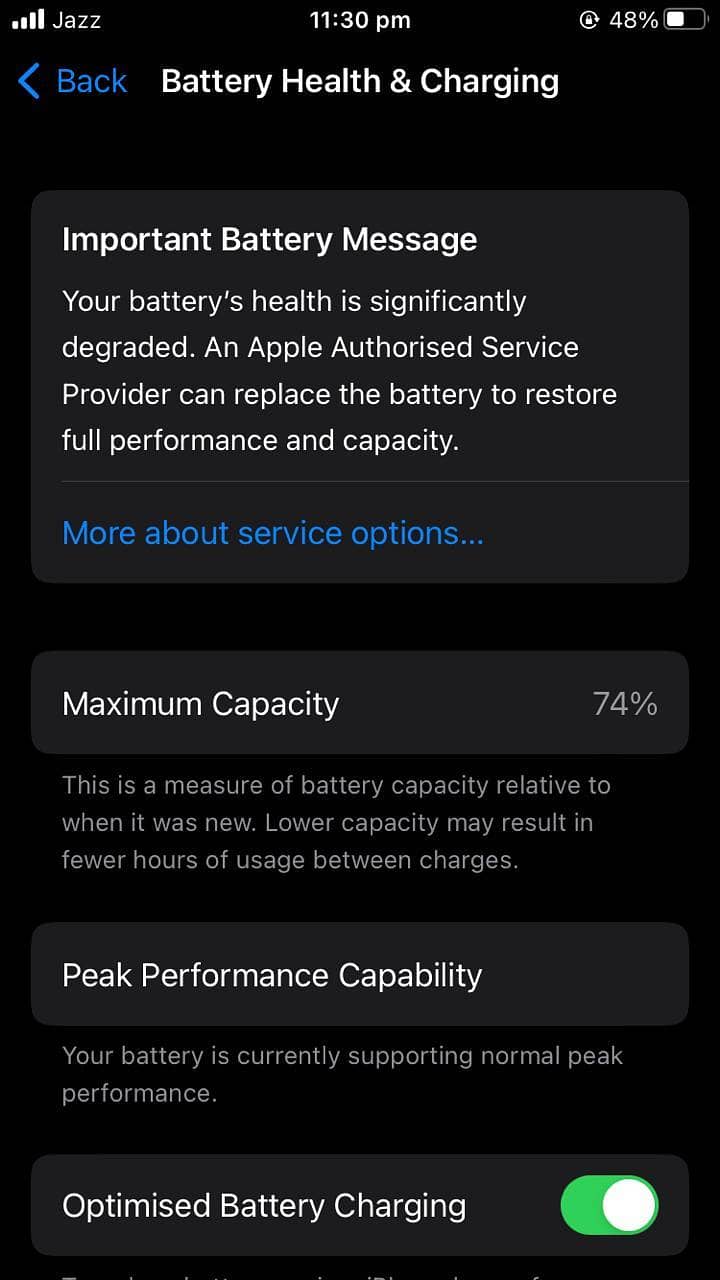
Task: Go back to the Battery settings
Action: [x=73, y=81]
